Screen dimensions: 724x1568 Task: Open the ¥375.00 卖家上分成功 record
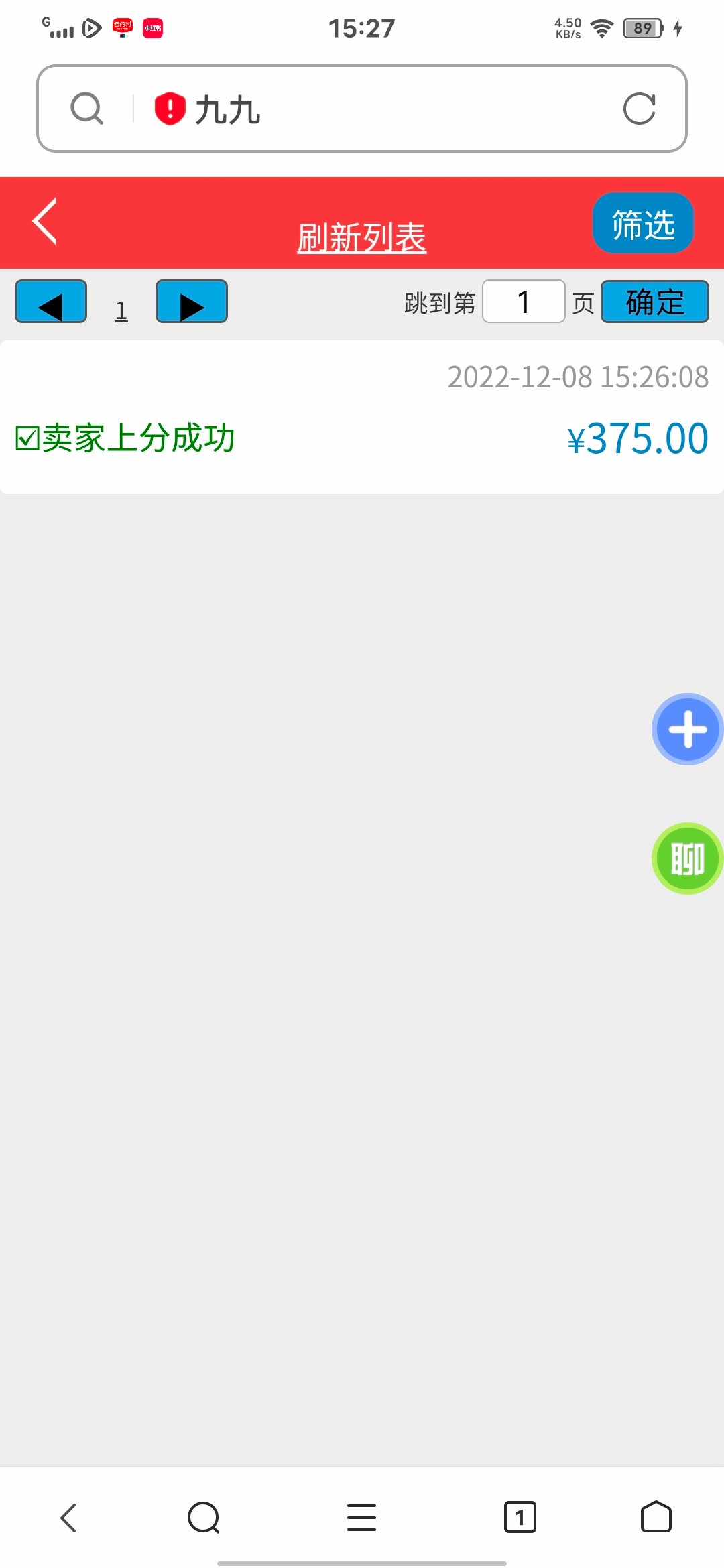361,417
